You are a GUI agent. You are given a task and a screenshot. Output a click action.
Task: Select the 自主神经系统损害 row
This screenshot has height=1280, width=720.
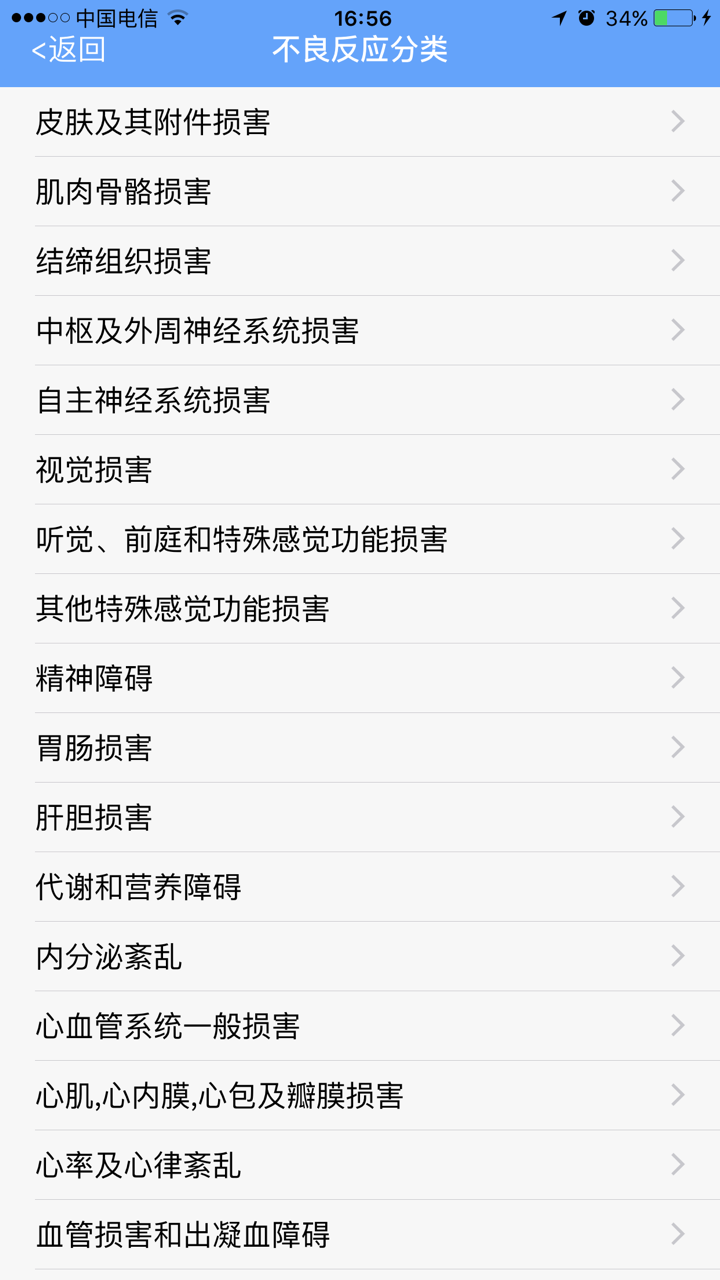(360, 400)
